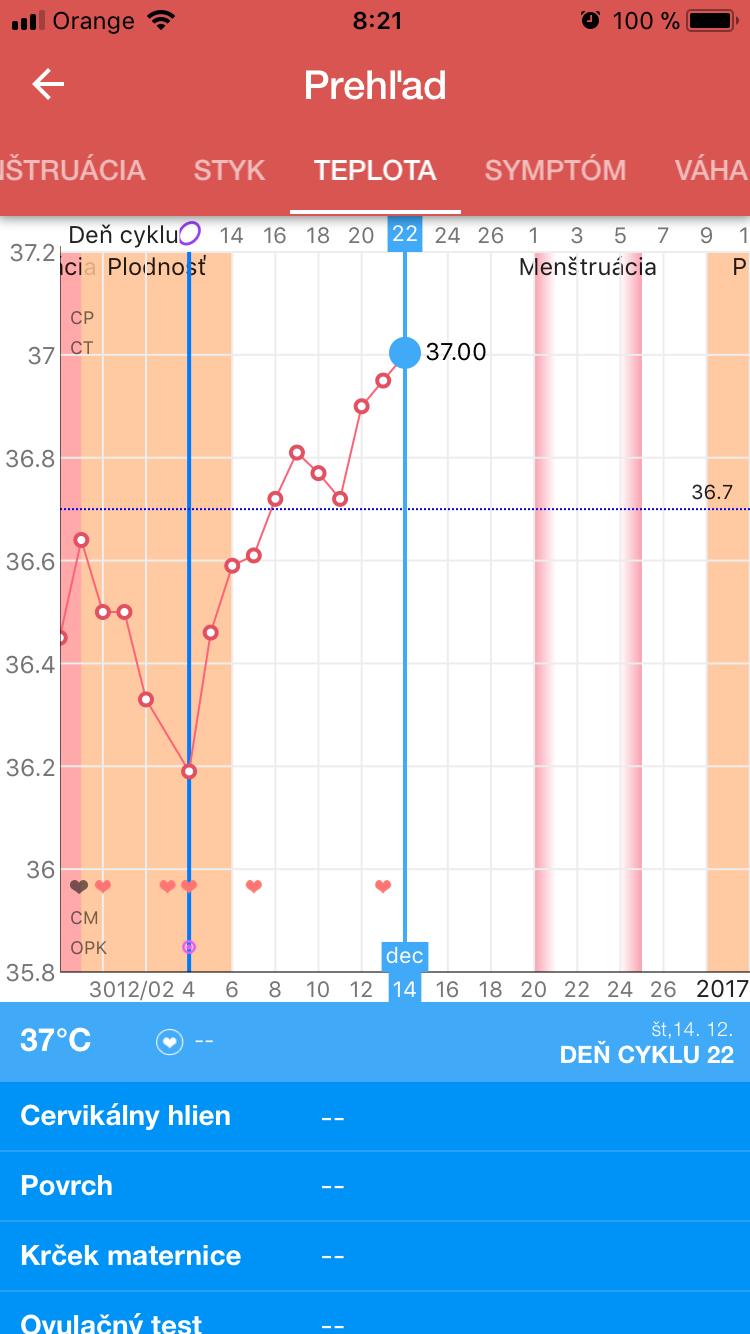
Task: Open the Povrch row
Action: [x=375, y=1186]
